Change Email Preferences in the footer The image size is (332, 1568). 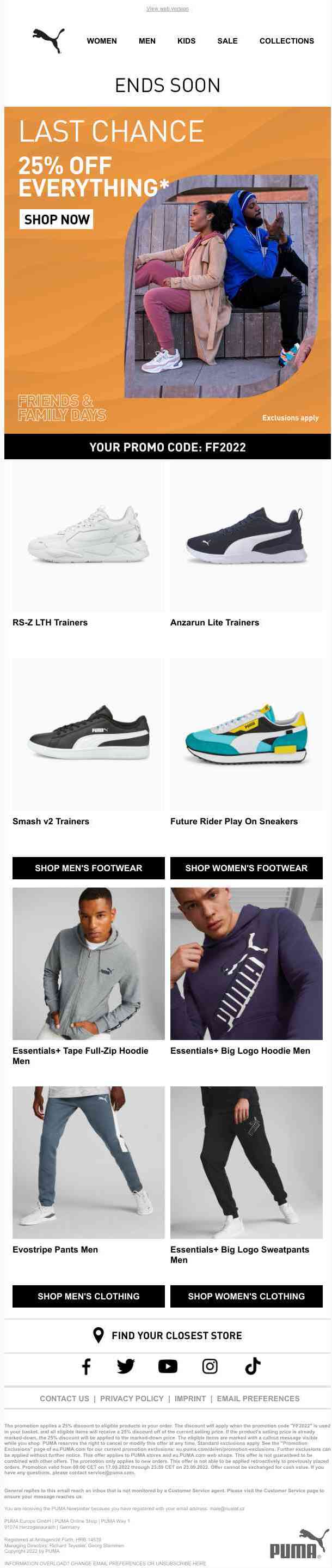click(x=258, y=1399)
